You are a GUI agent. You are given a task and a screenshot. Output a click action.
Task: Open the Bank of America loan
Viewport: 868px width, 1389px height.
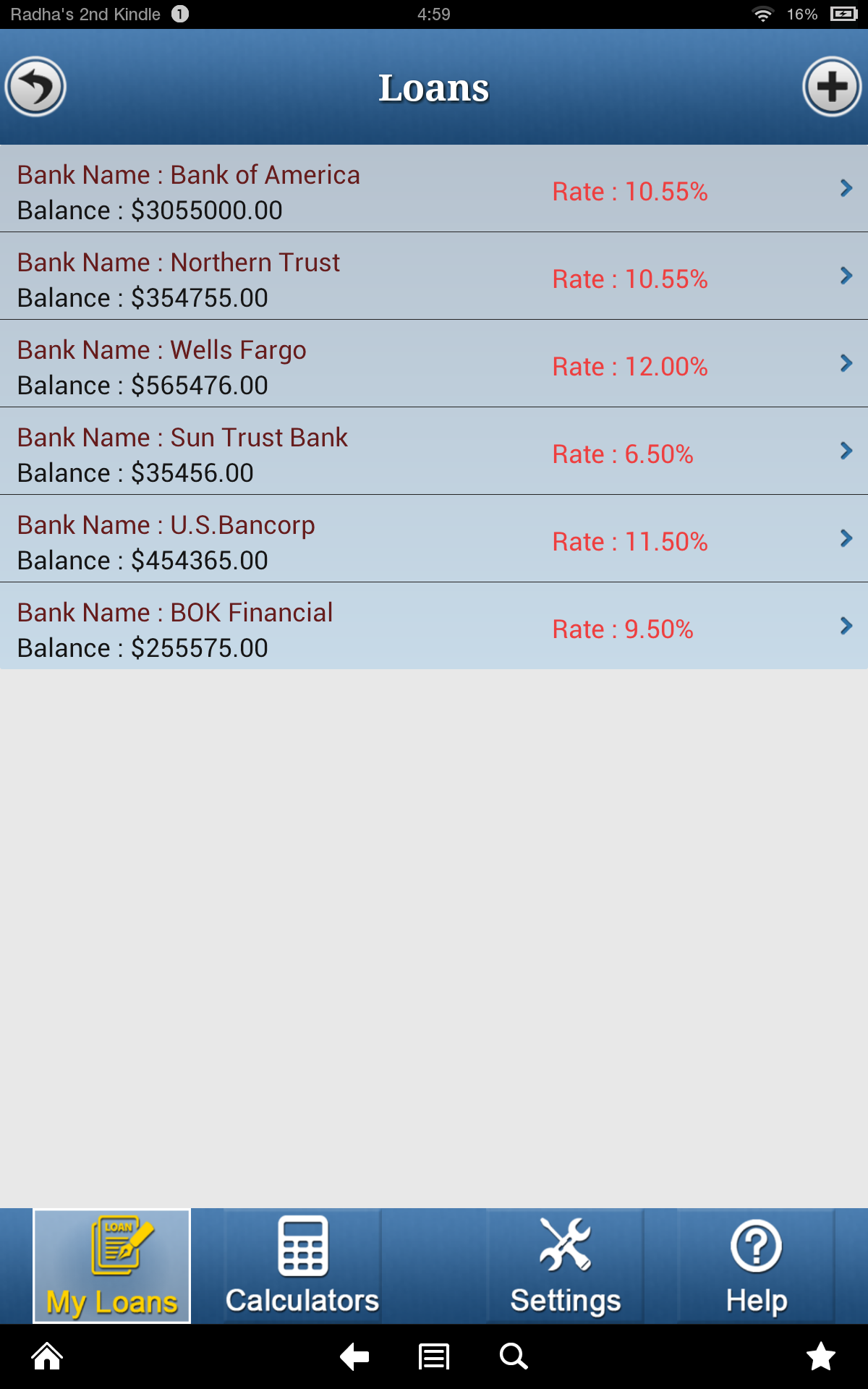pyautogui.click(x=434, y=192)
